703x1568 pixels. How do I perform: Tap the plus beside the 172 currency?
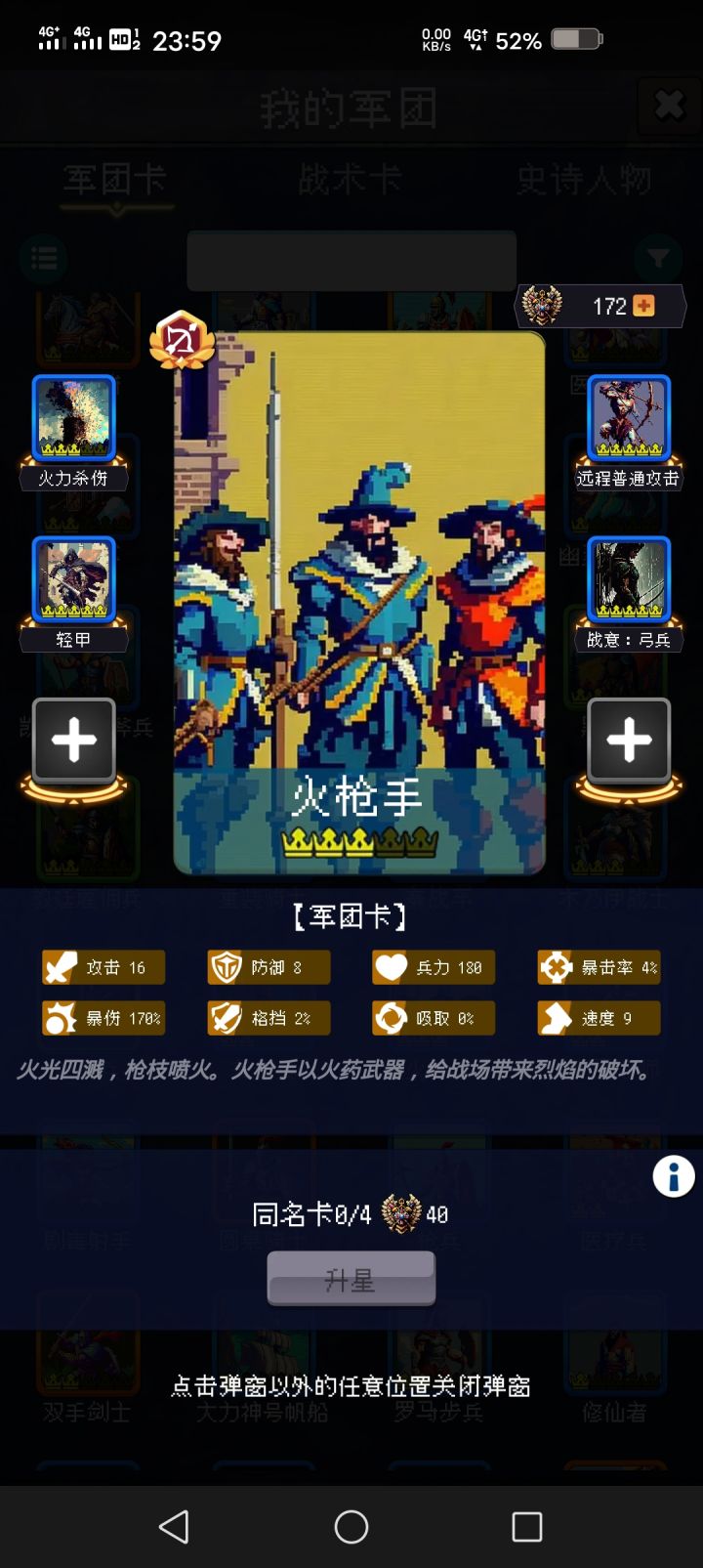click(643, 306)
